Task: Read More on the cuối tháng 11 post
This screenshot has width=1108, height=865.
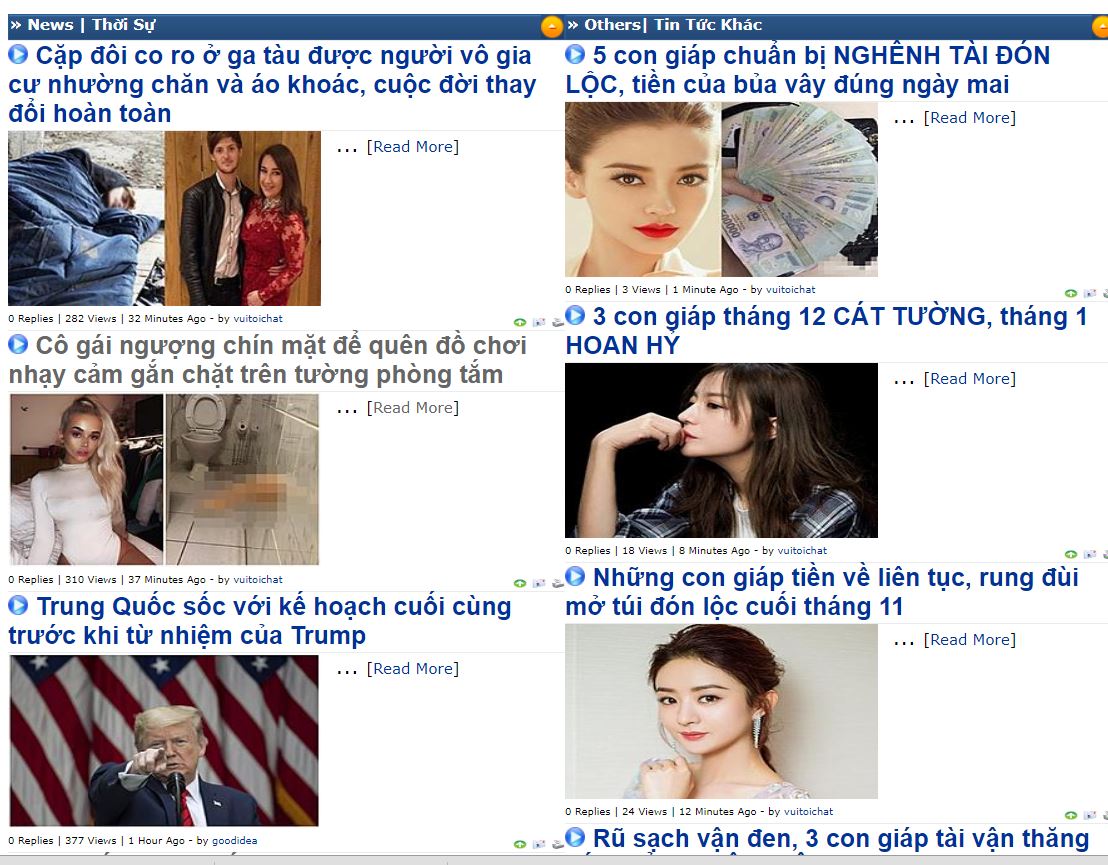Action: [x=969, y=640]
